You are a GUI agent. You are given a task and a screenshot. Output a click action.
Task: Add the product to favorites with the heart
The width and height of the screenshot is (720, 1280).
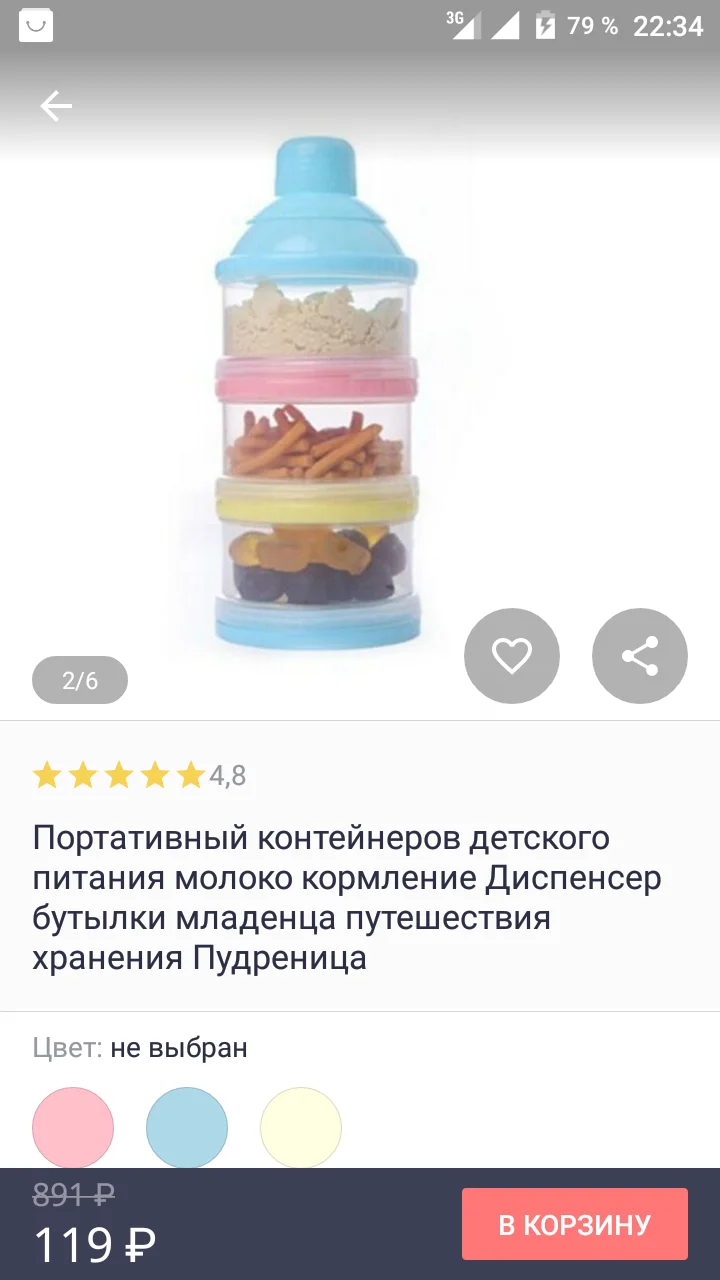(512, 655)
